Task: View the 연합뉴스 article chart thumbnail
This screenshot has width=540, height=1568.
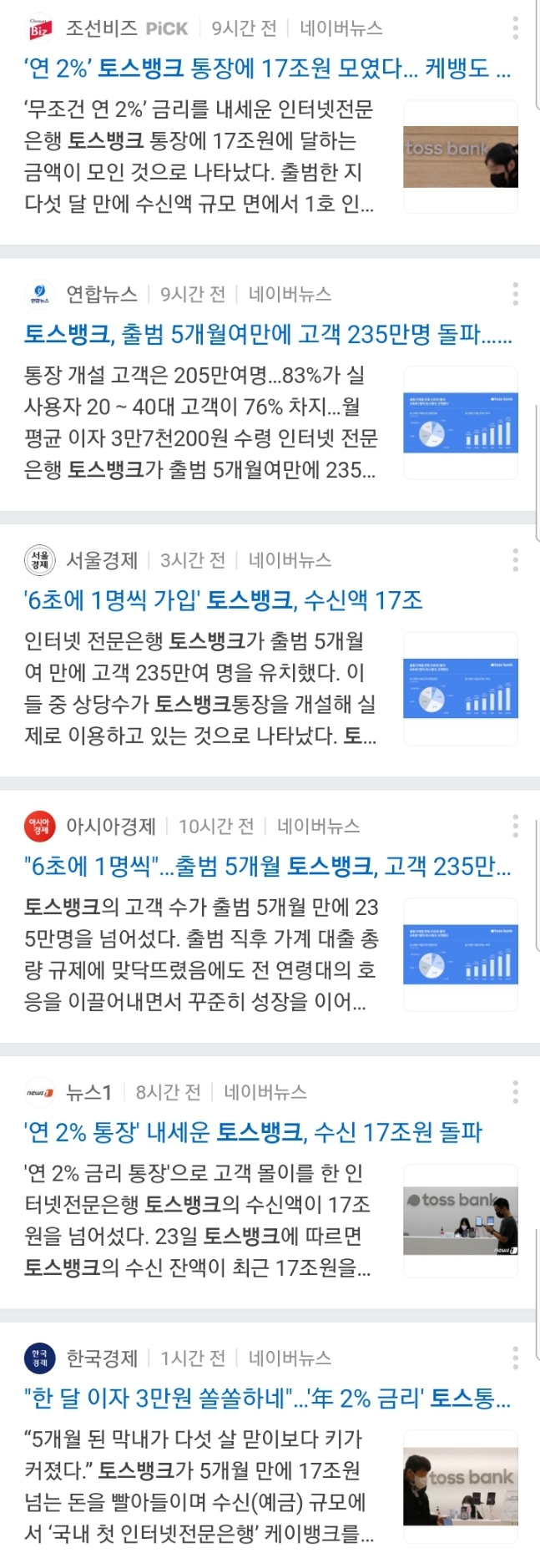Action: [460, 422]
